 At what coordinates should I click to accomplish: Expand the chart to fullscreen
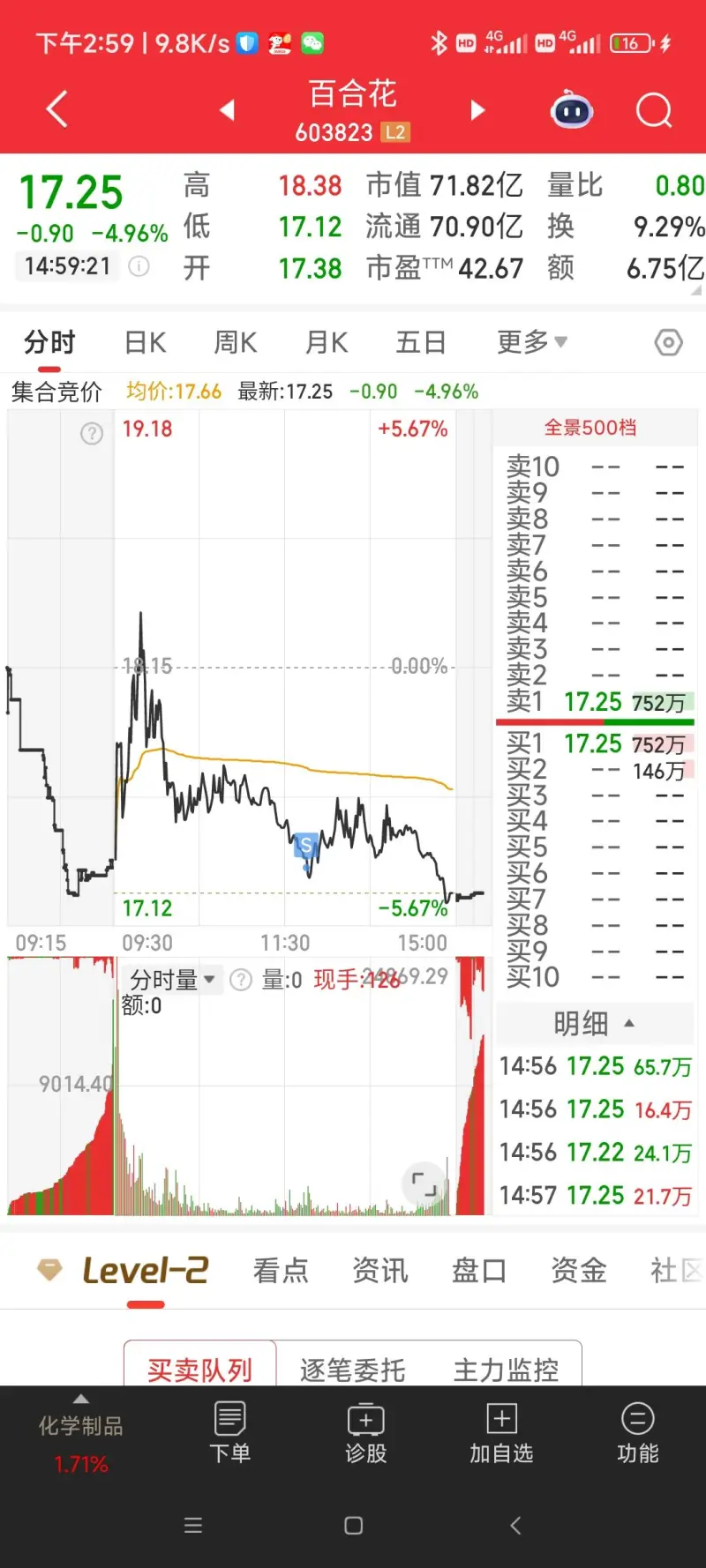pyautogui.click(x=424, y=1184)
